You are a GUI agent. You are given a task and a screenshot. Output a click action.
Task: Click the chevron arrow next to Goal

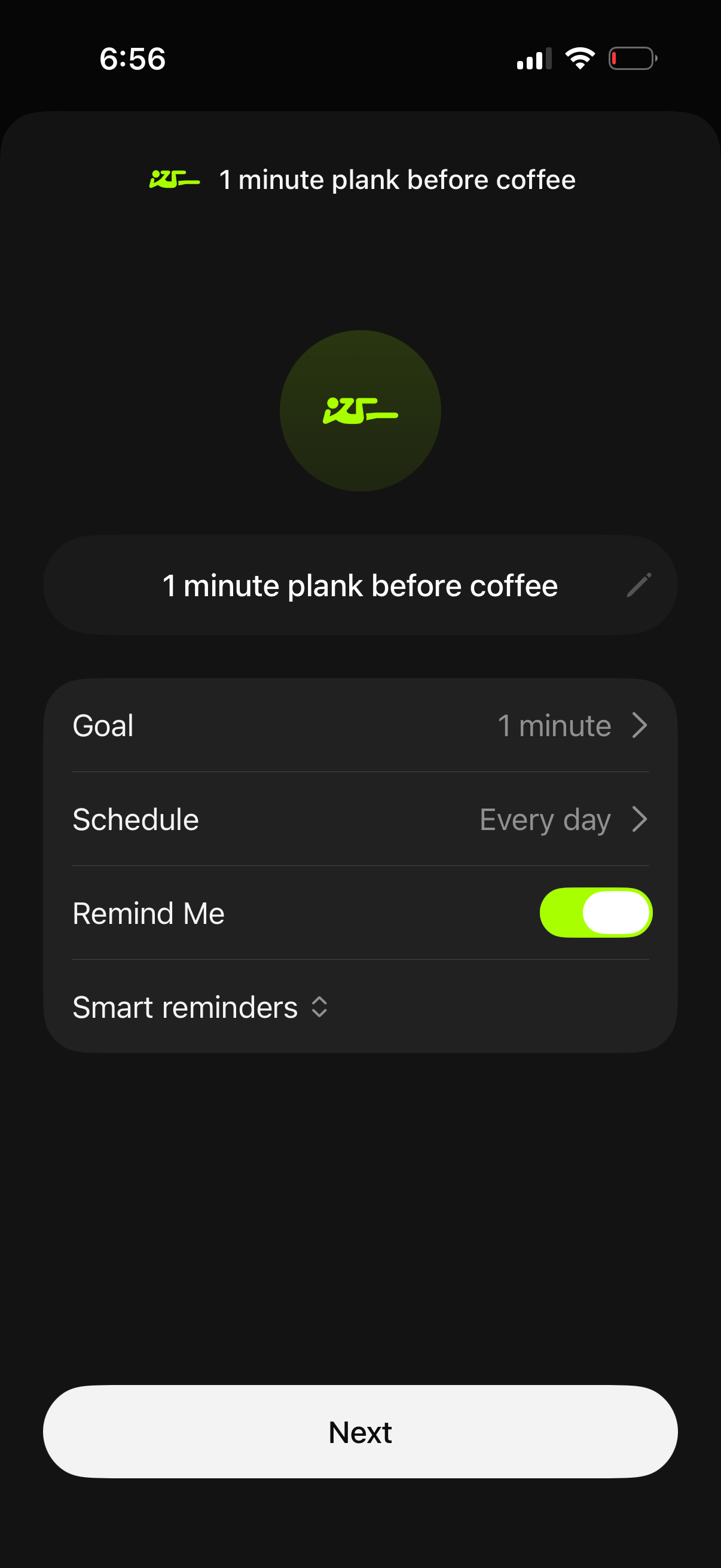(x=640, y=725)
